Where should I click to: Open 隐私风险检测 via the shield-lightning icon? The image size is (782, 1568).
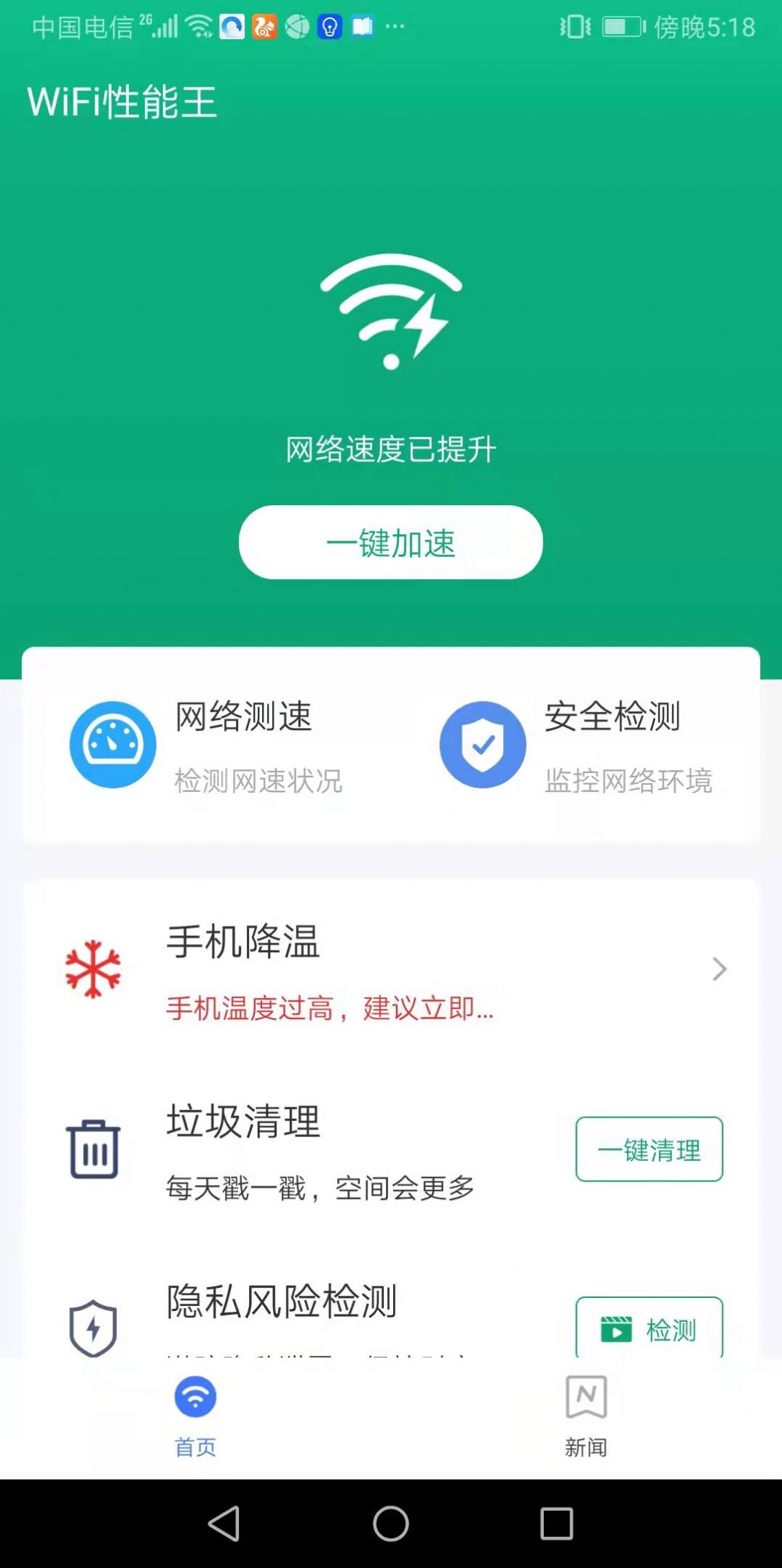95,1327
